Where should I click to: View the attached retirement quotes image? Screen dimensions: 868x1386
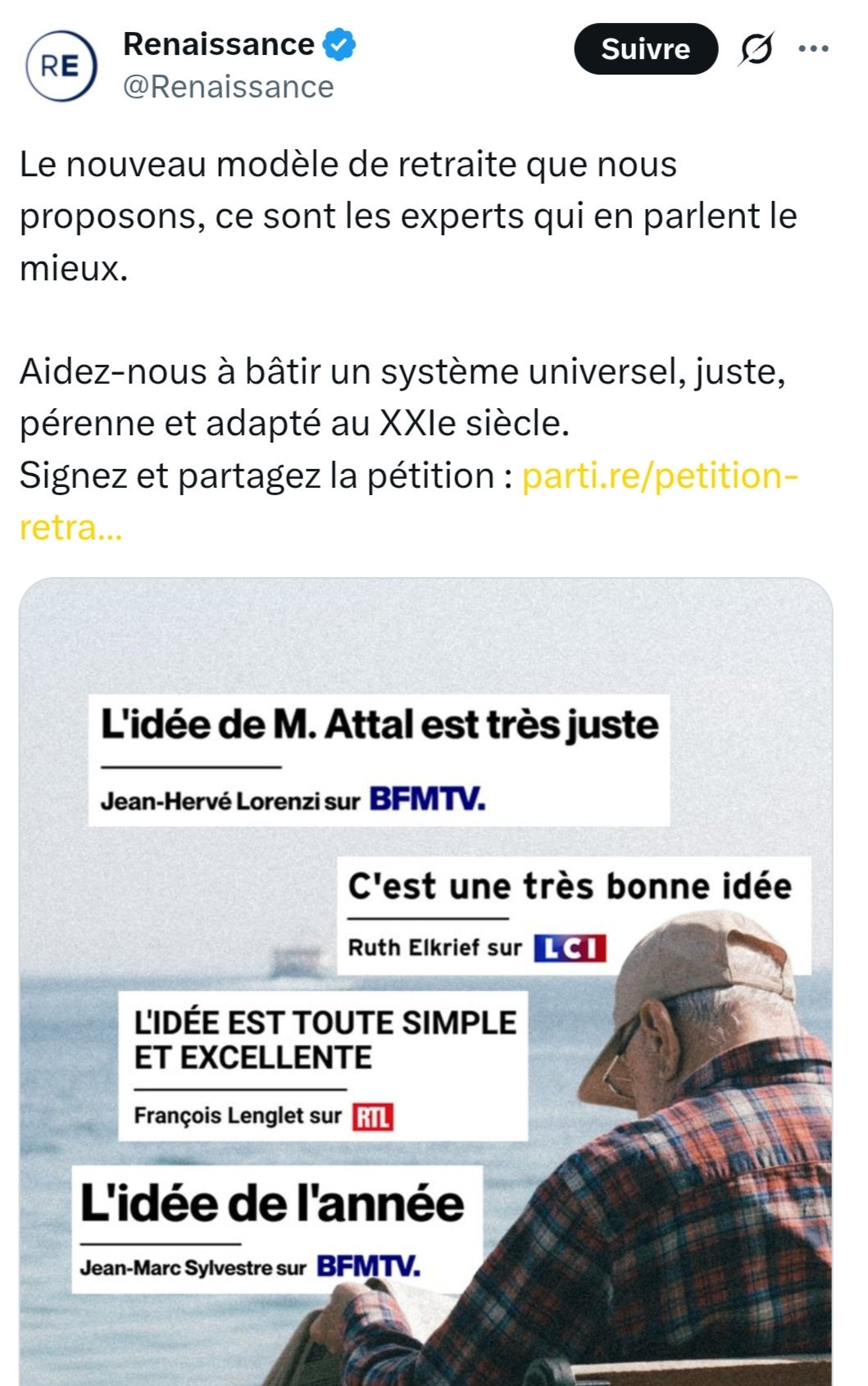[x=426, y=984]
